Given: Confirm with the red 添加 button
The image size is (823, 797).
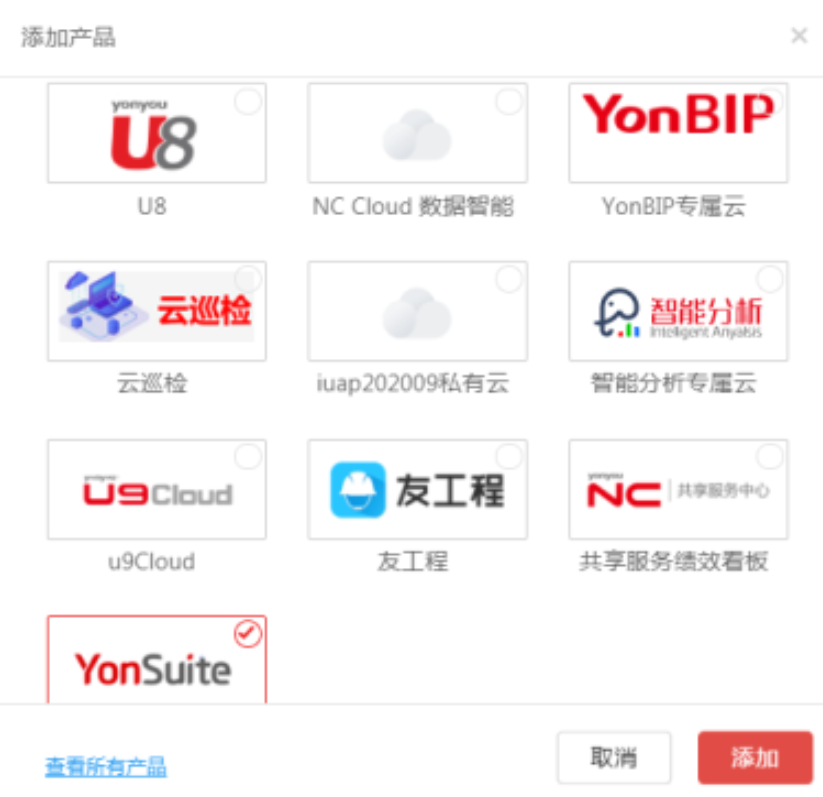Looking at the screenshot, I should (x=755, y=757).
